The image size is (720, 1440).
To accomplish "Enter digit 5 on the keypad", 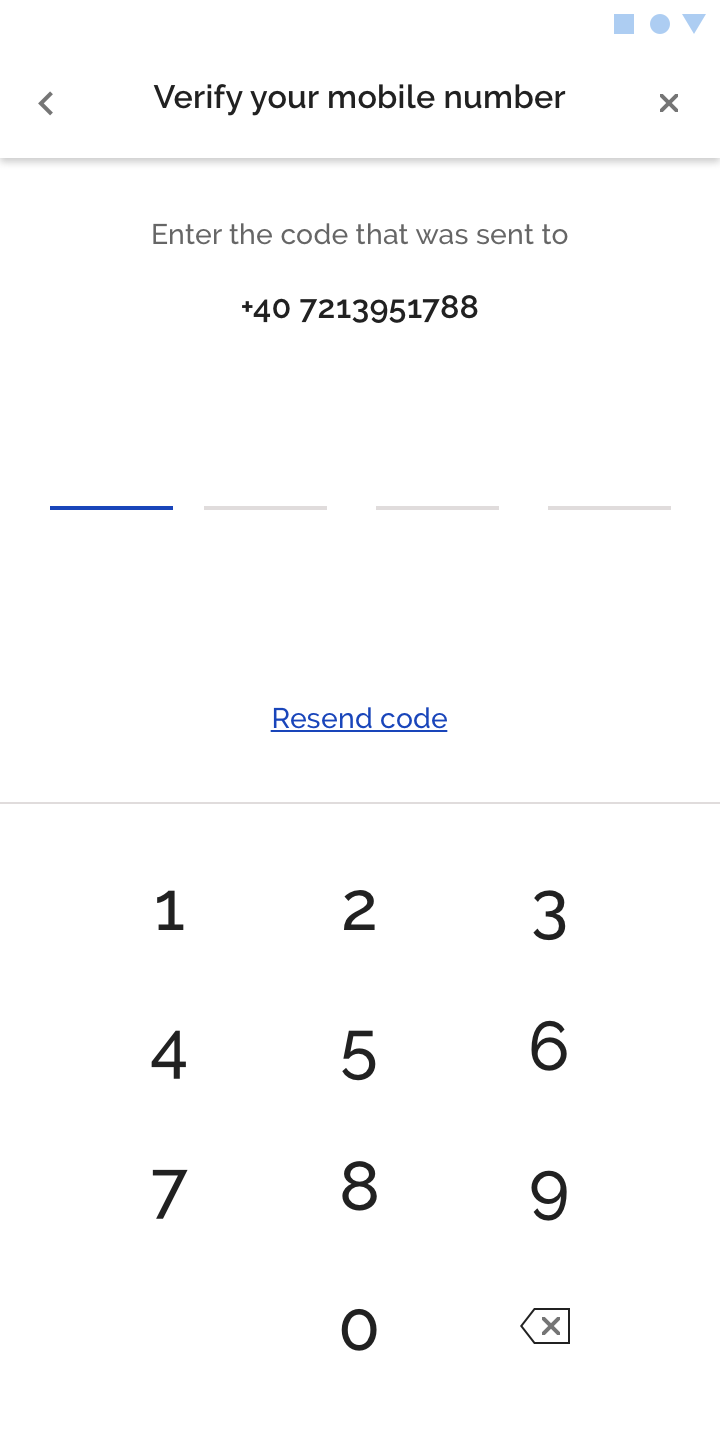I will coord(359,1056).
